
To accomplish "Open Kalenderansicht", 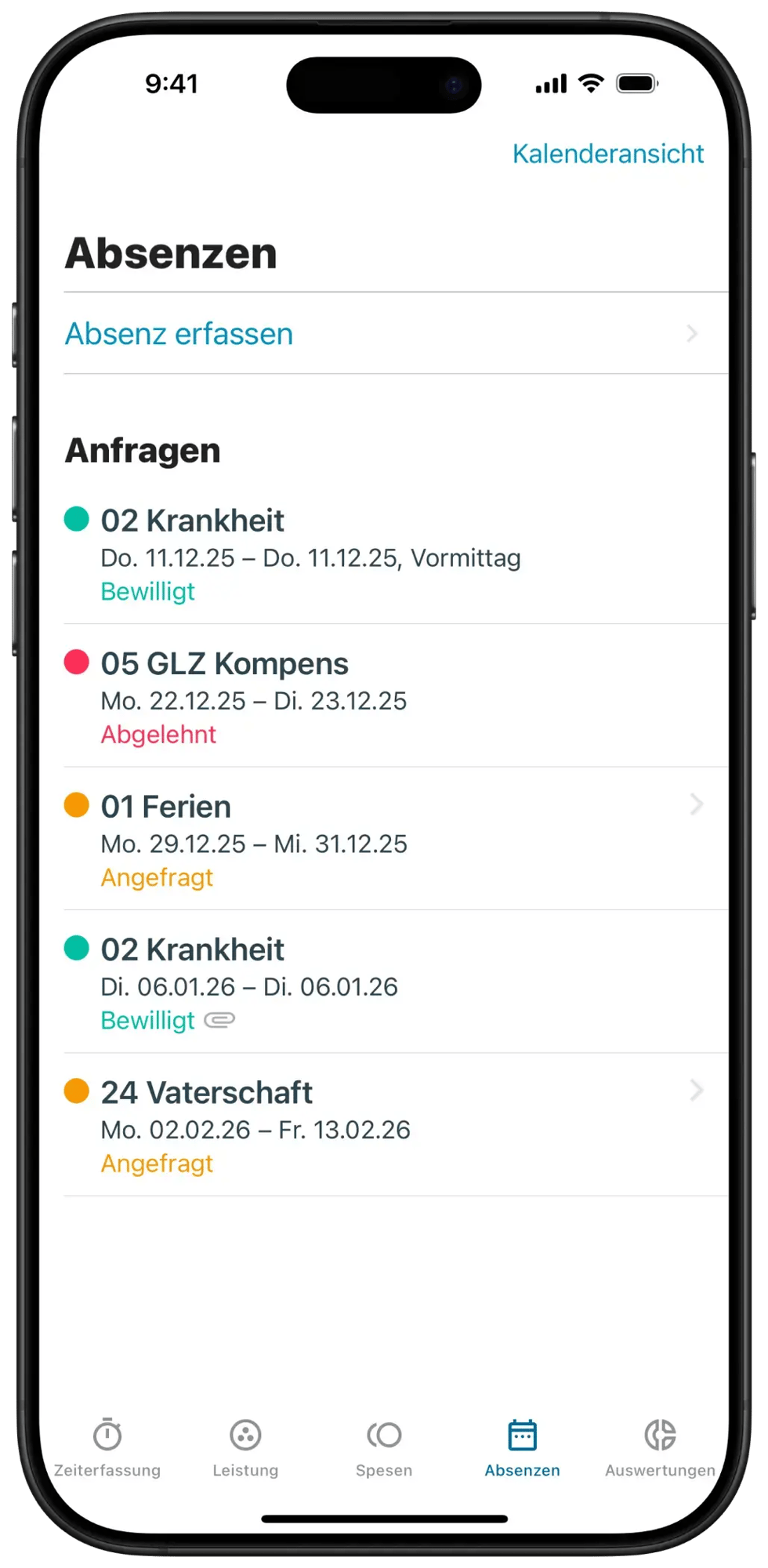I will point(608,154).
